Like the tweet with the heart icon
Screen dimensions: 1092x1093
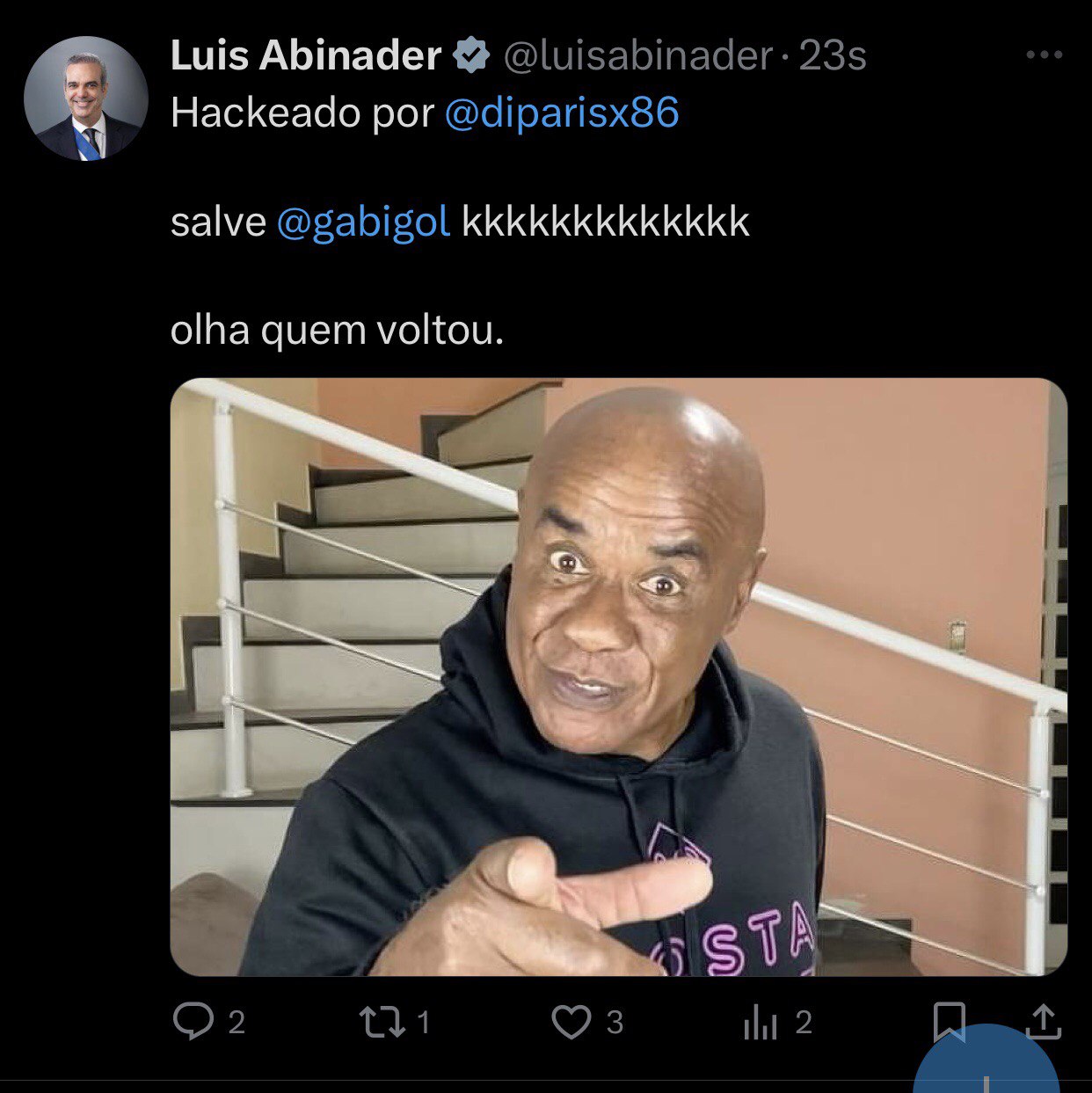571,1022
